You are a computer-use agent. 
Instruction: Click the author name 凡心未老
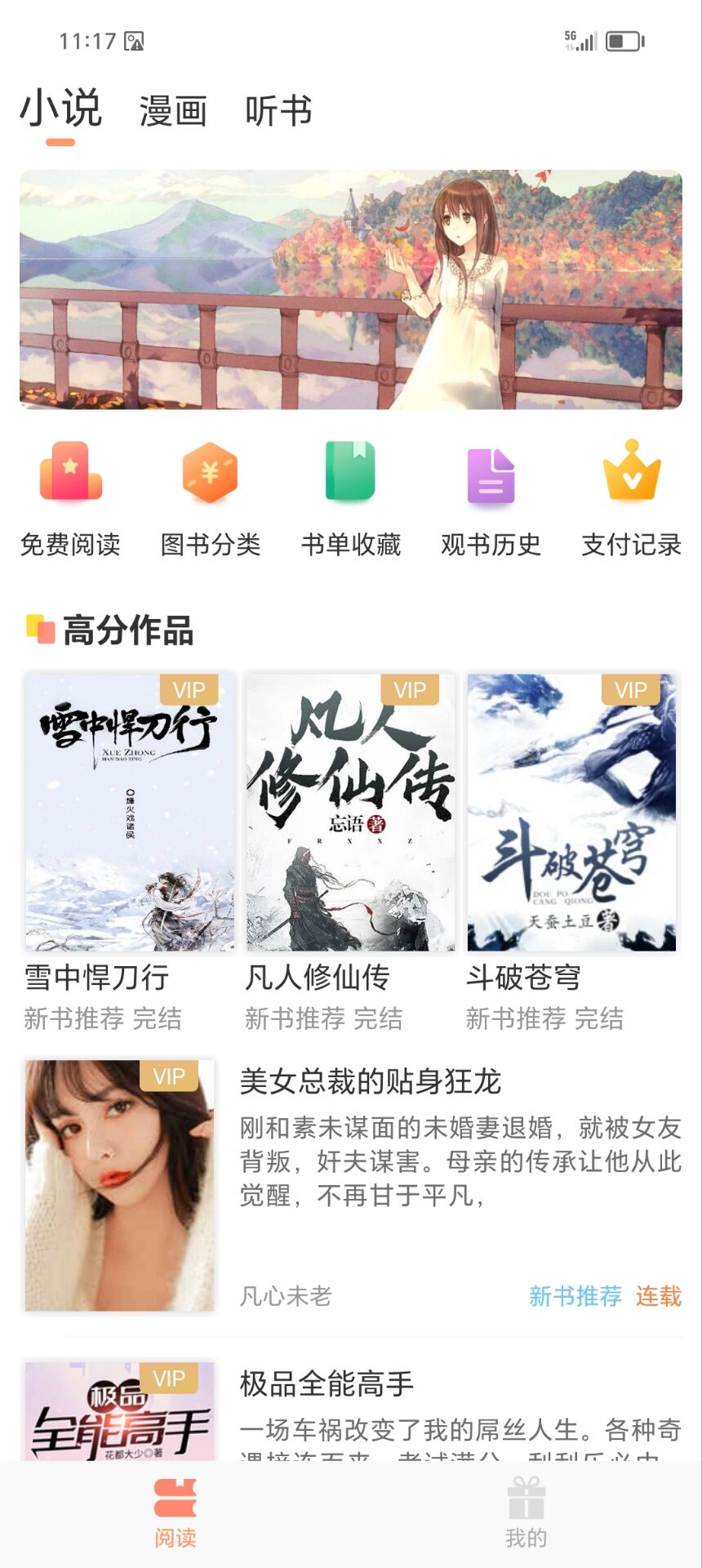(284, 1295)
